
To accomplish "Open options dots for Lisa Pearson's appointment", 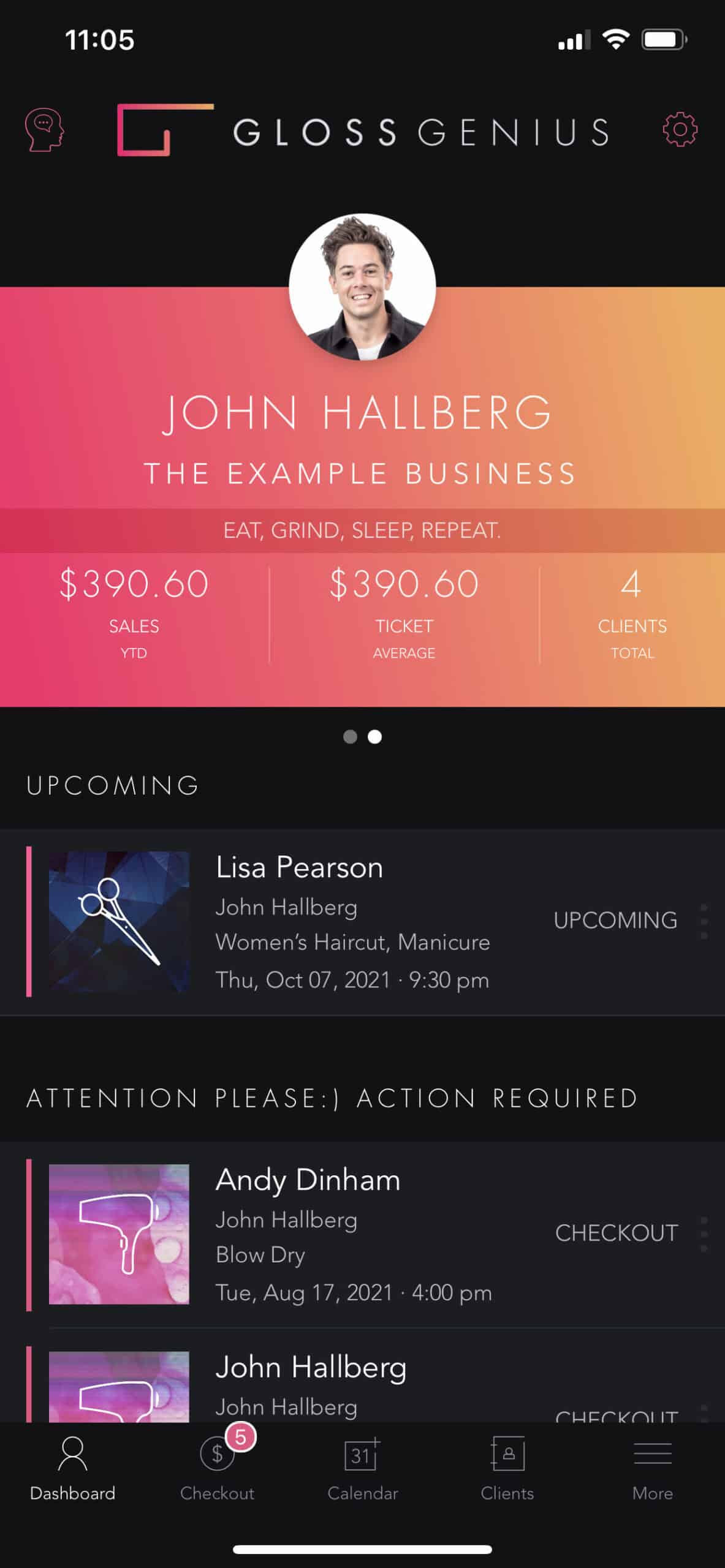I will [704, 921].
